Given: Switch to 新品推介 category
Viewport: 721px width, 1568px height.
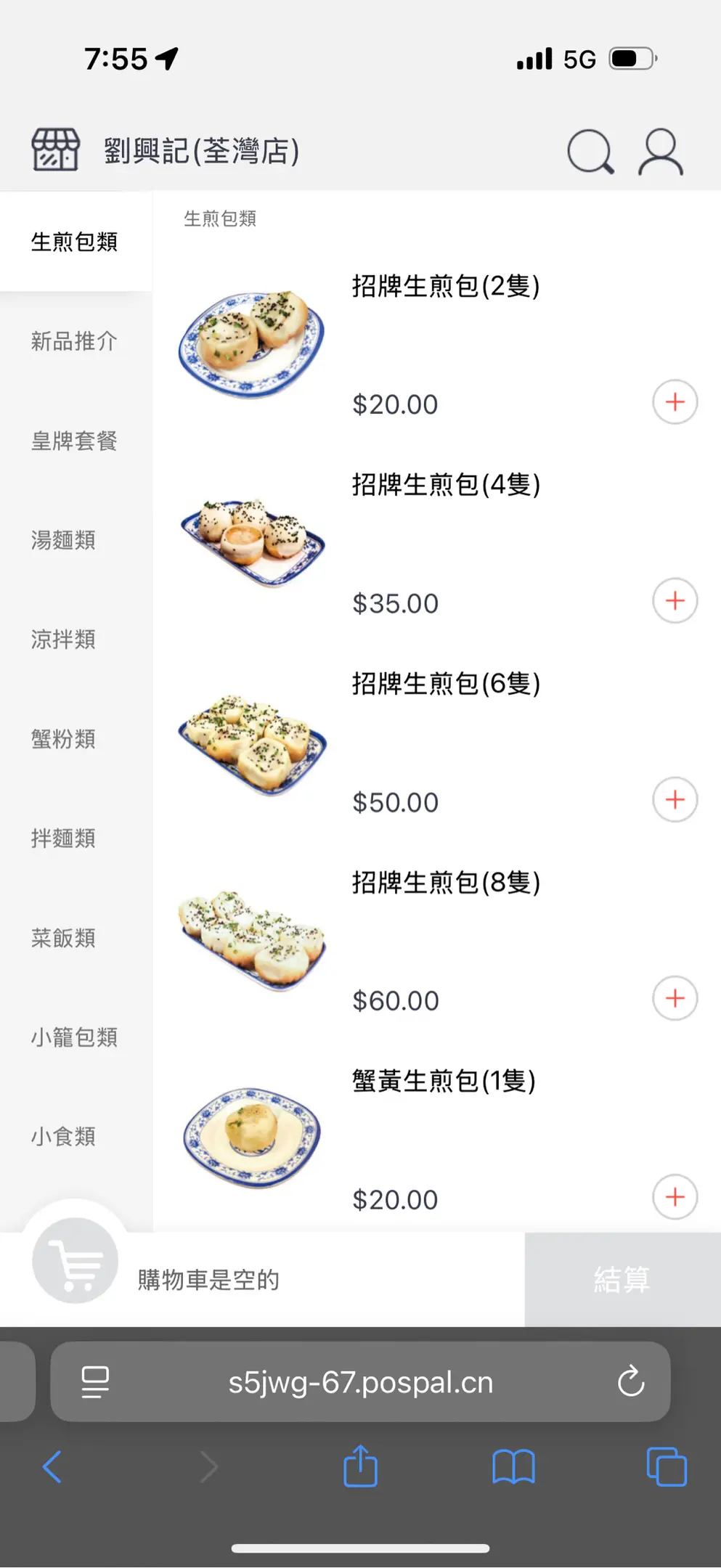Looking at the screenshot, I should point(74,341).
